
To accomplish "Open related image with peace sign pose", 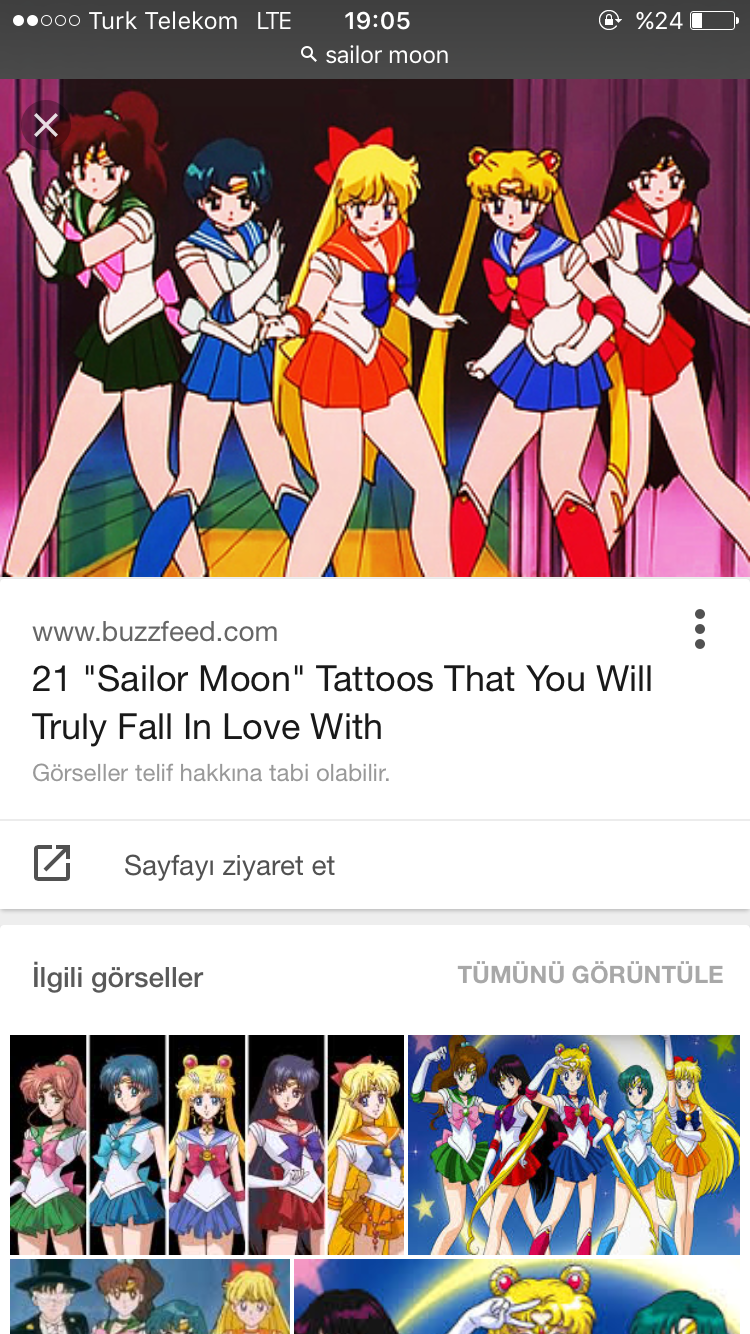I will (x=520, y=1296).
